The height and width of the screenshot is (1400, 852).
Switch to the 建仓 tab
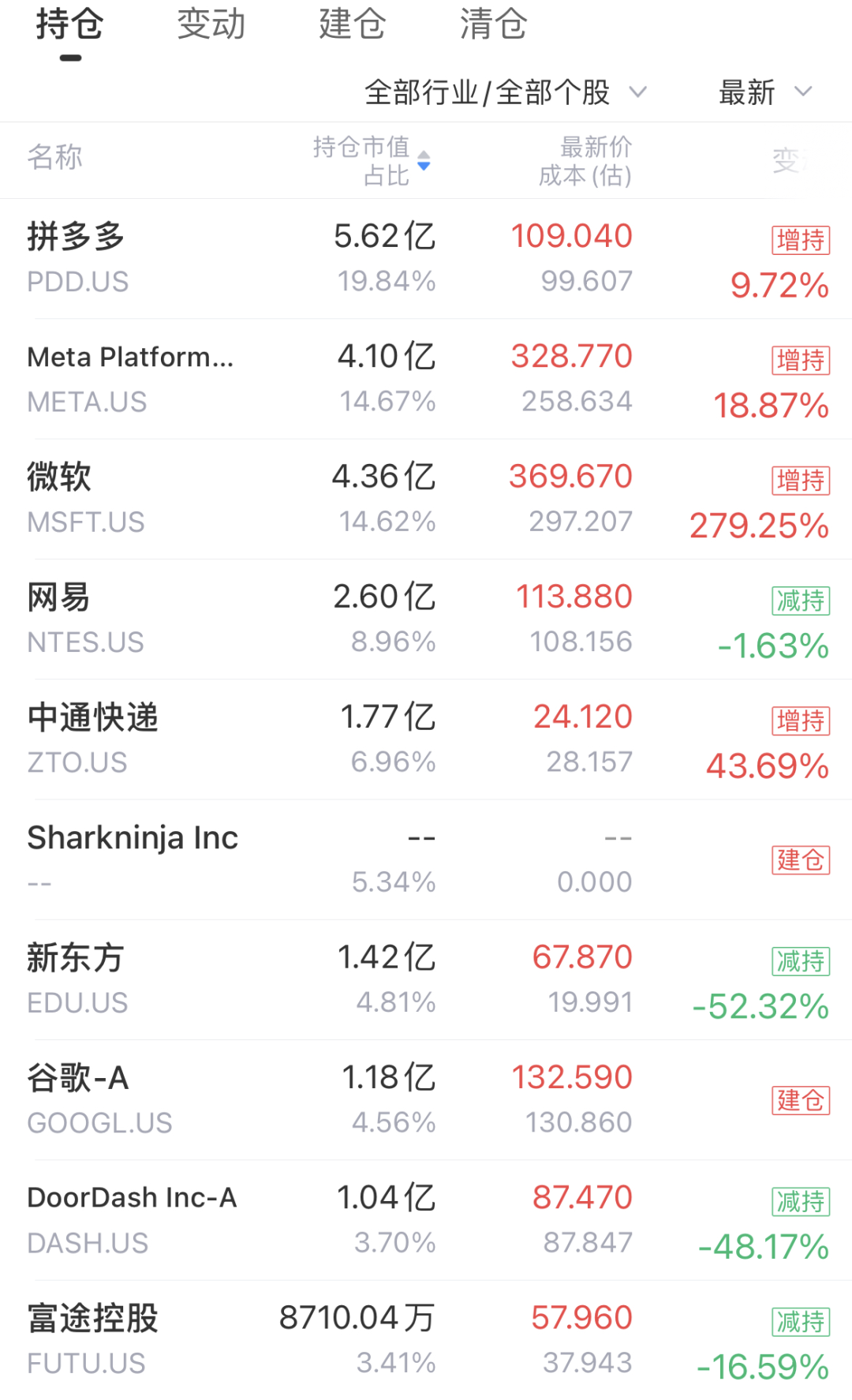pyautogui.click(x=353, y=24)
